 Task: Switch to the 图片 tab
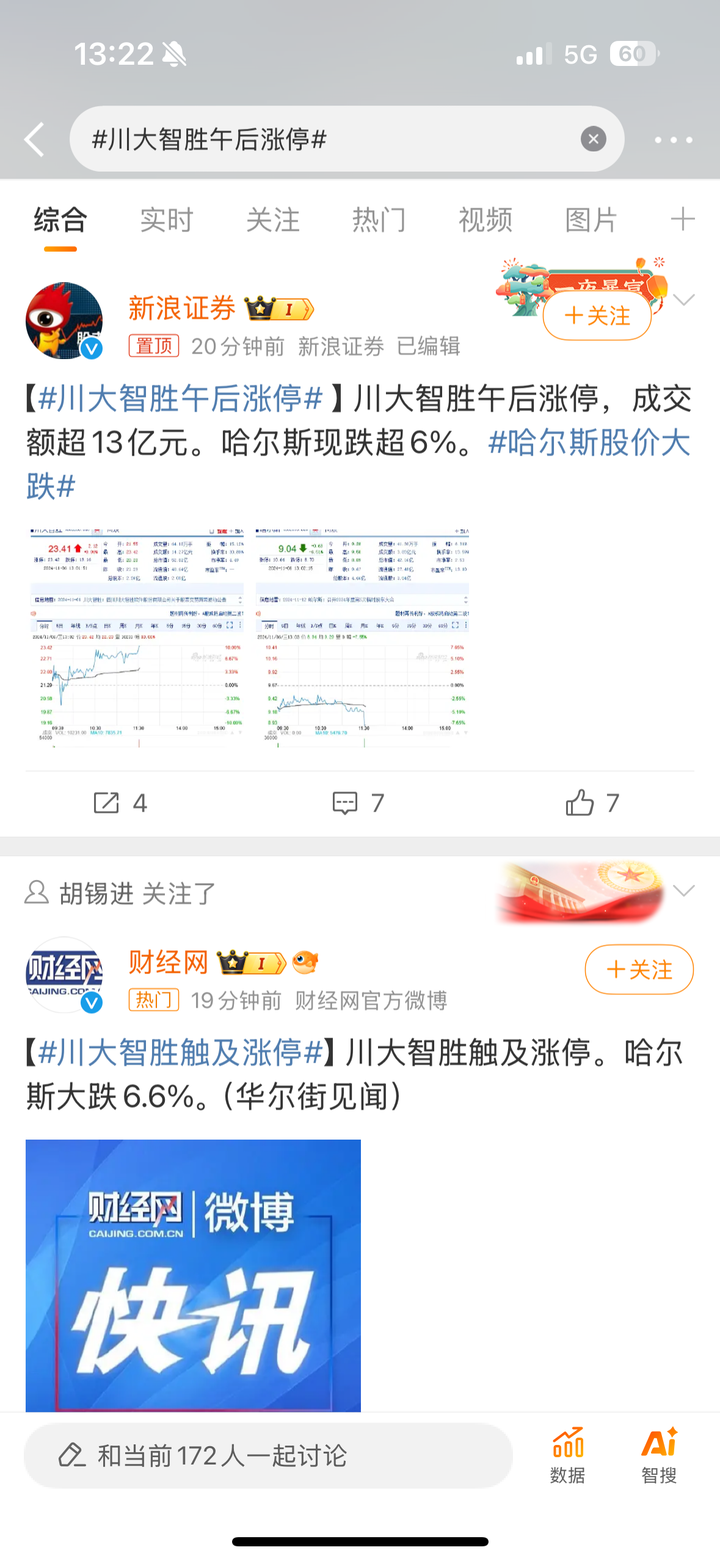(591, 220)
